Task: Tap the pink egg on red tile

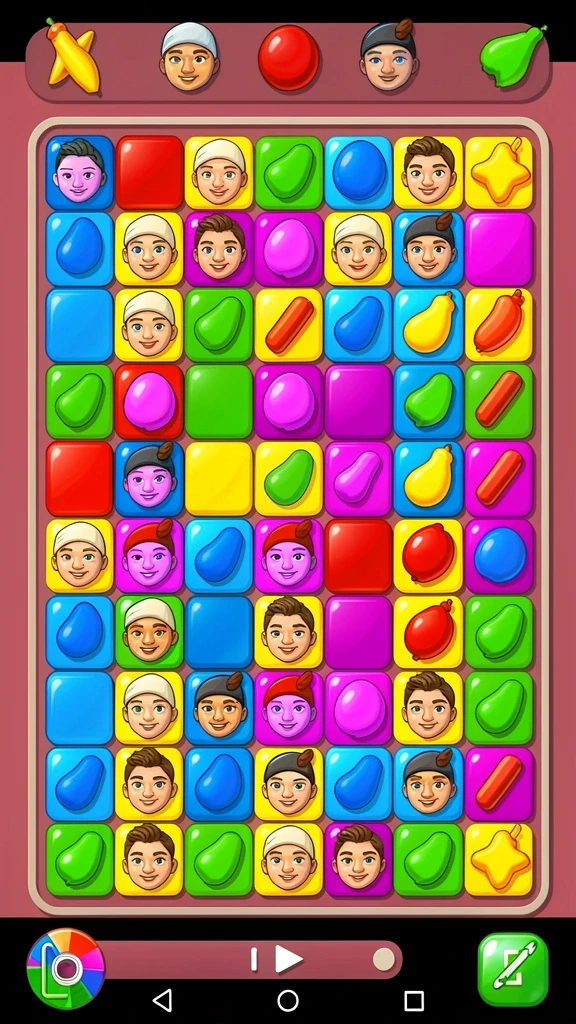Action: coord(150,402)
